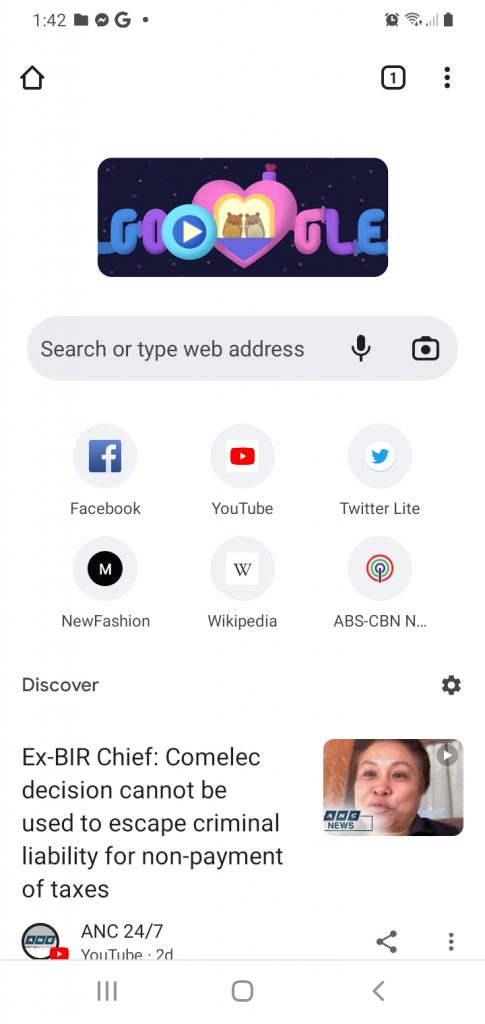Read the Ex-BIR Chief Comelec article

(153, 823)
